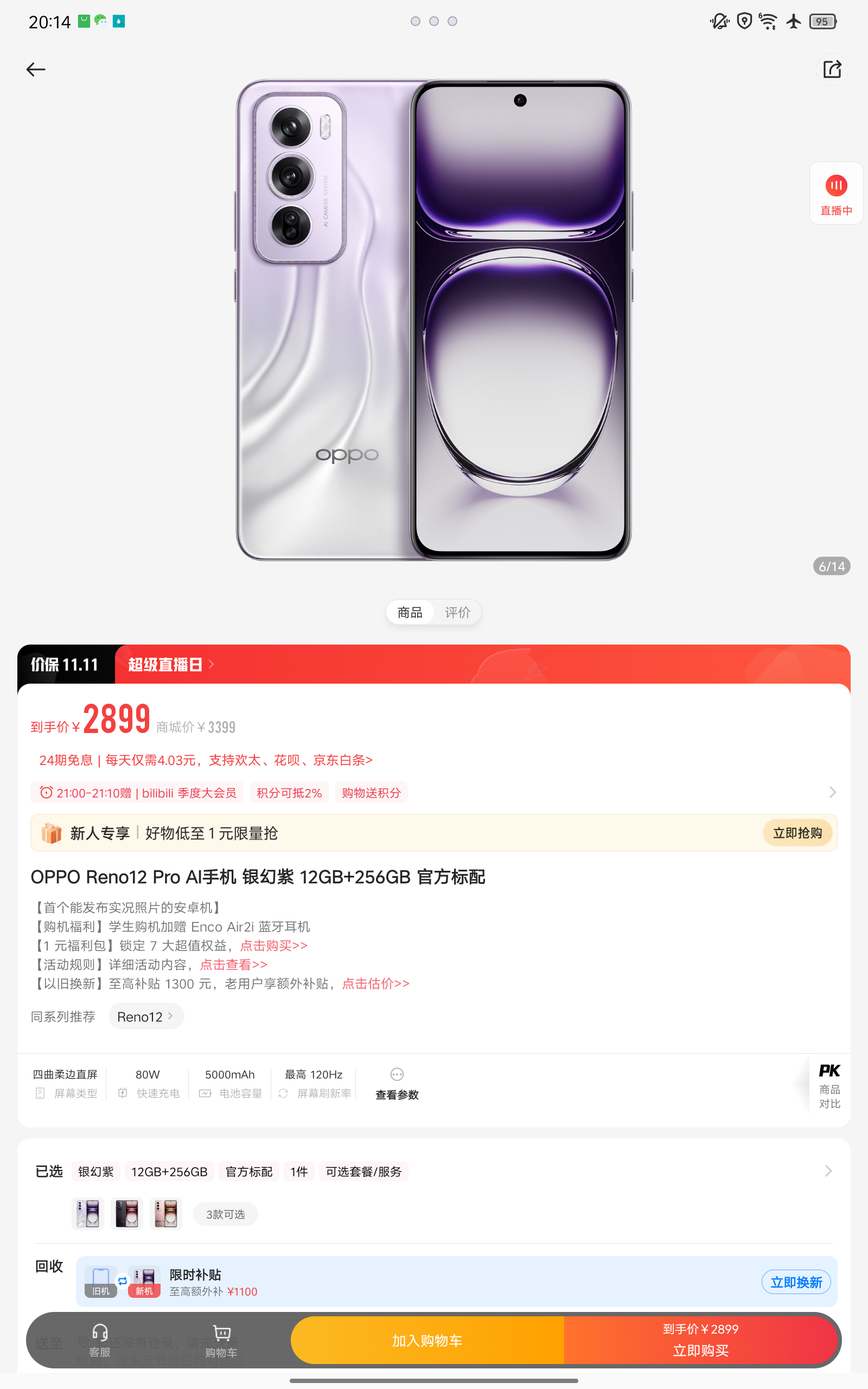Open the 超级直播日 banner
This screenshot has width=868, height=1389.
point(170,665)
